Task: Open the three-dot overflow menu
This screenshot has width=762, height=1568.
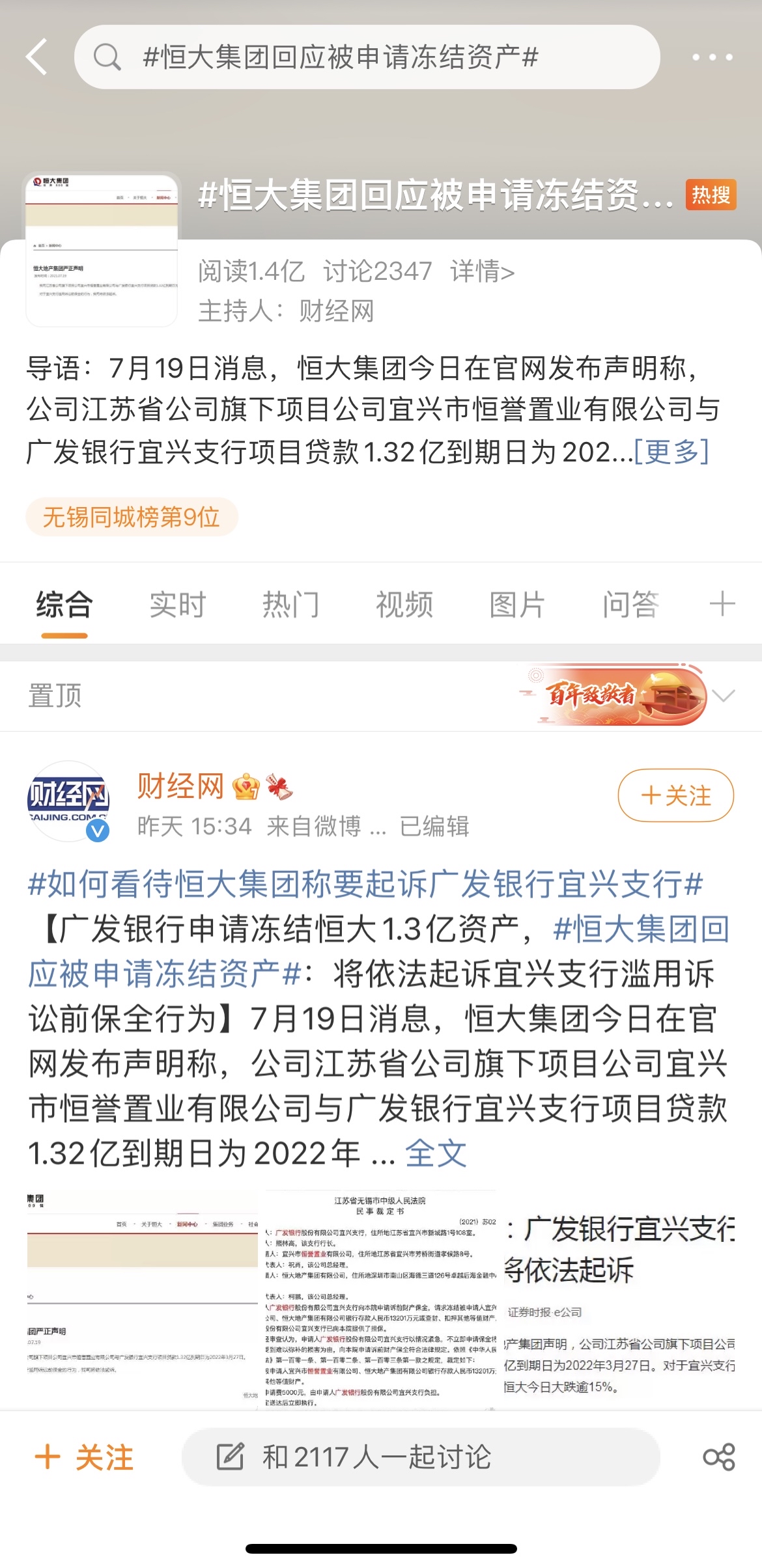Action: [712, 57]
